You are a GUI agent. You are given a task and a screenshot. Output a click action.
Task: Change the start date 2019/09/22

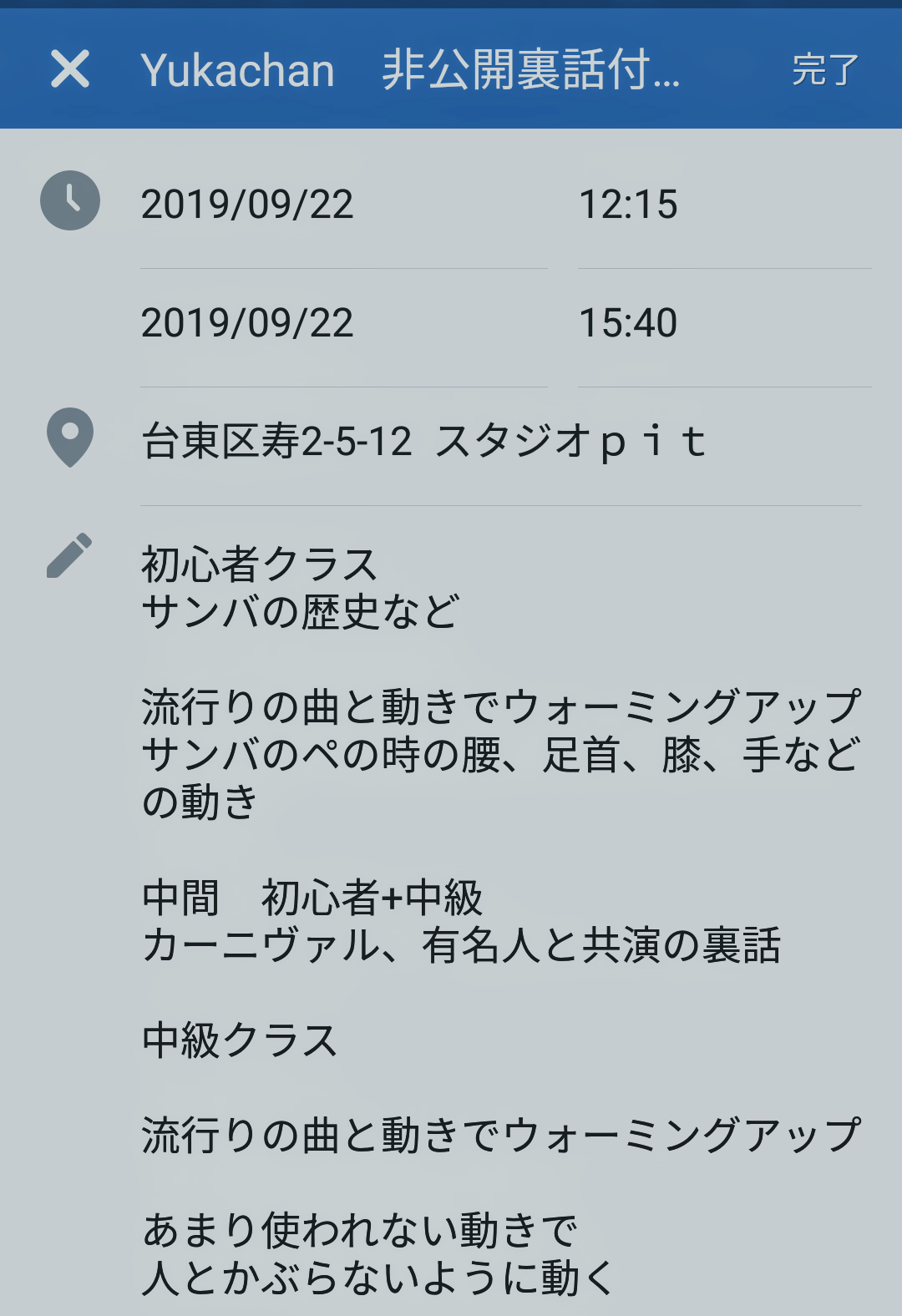click(247, 205)
